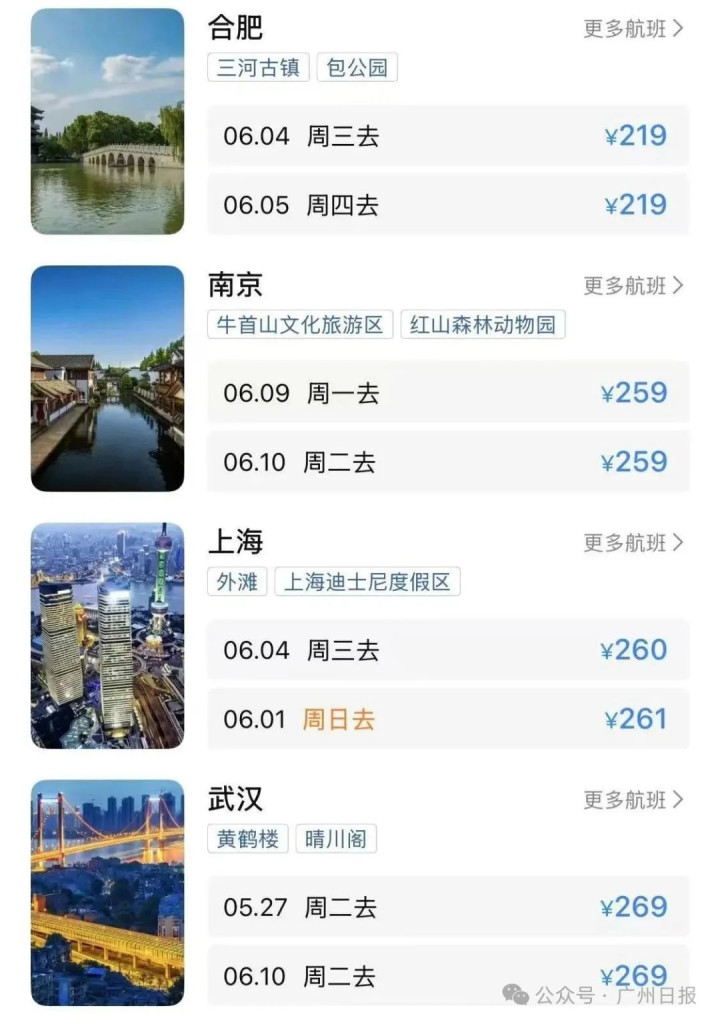View more flights for 南京
Viewport: 720px width, 1024px height.
[x=633, y=285]
